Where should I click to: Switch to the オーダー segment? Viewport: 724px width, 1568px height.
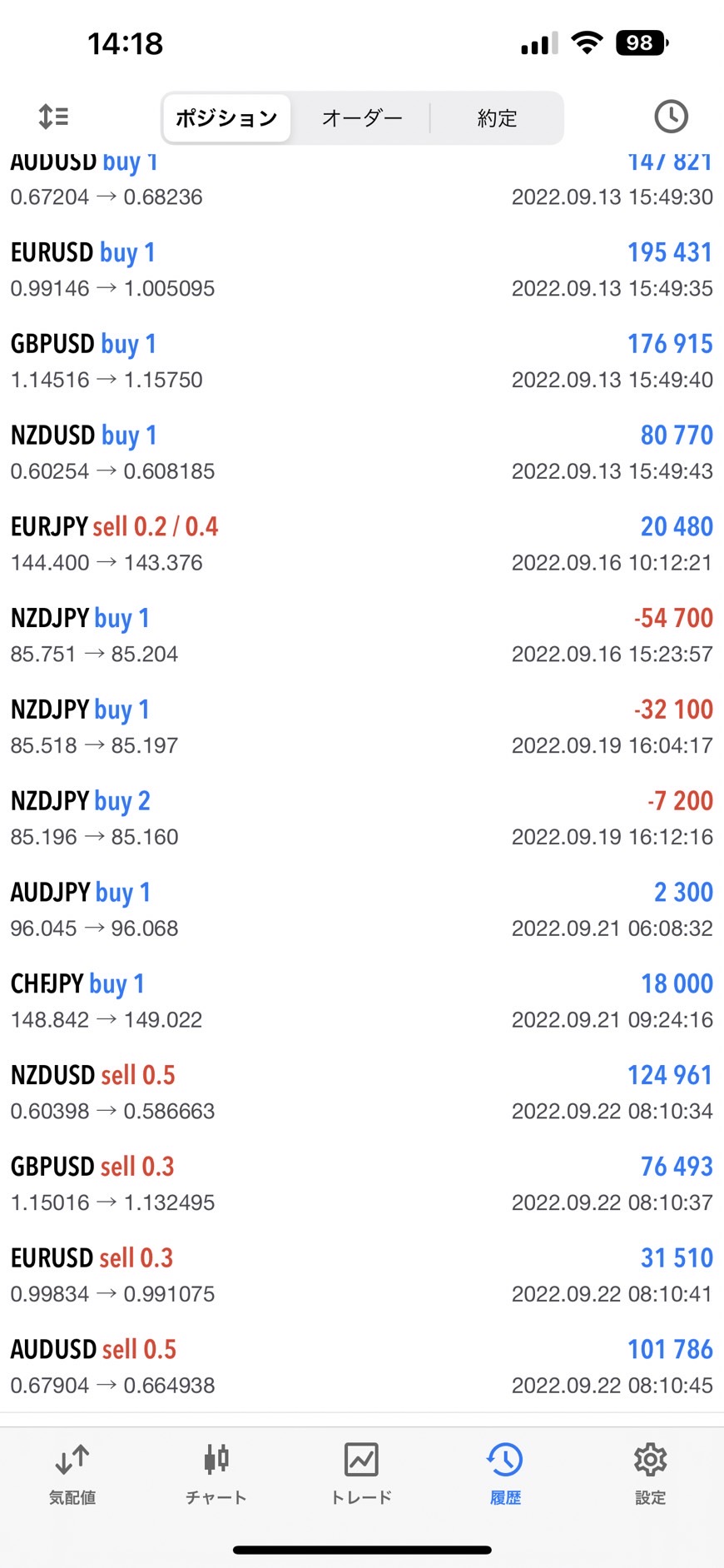click(x=362, y=118)
